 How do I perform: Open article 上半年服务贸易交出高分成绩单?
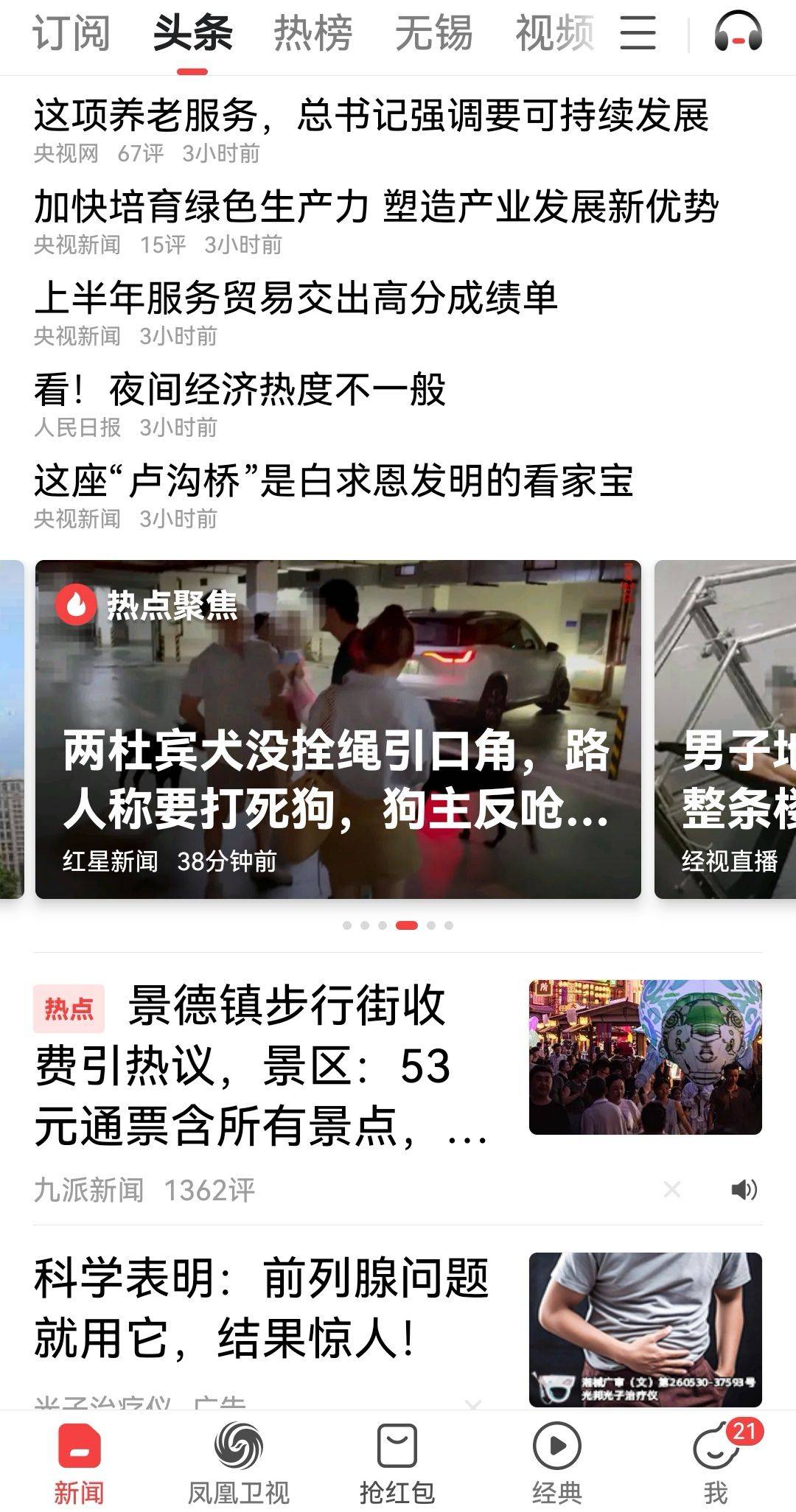point(296,298)
